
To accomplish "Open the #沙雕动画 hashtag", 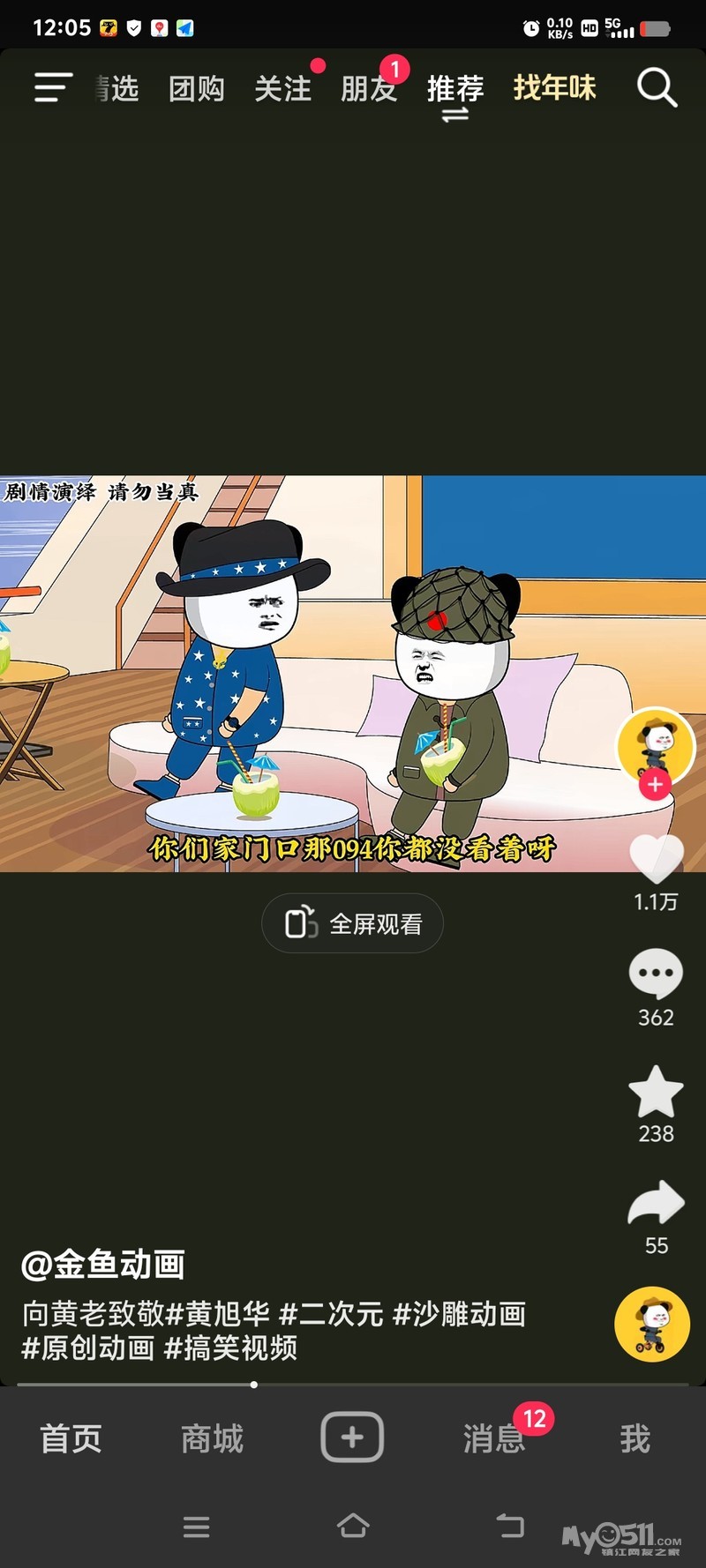I will click(459, 1314).
